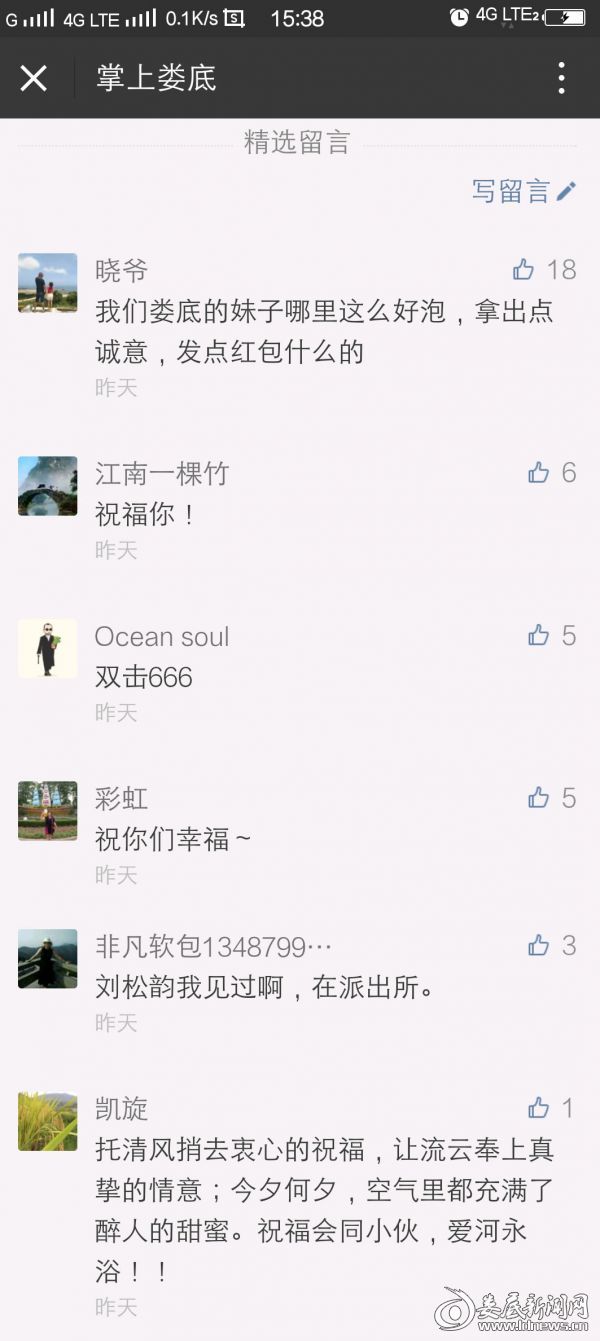
Task: Like Ocean soul's comment
Action: coord(540,635)
